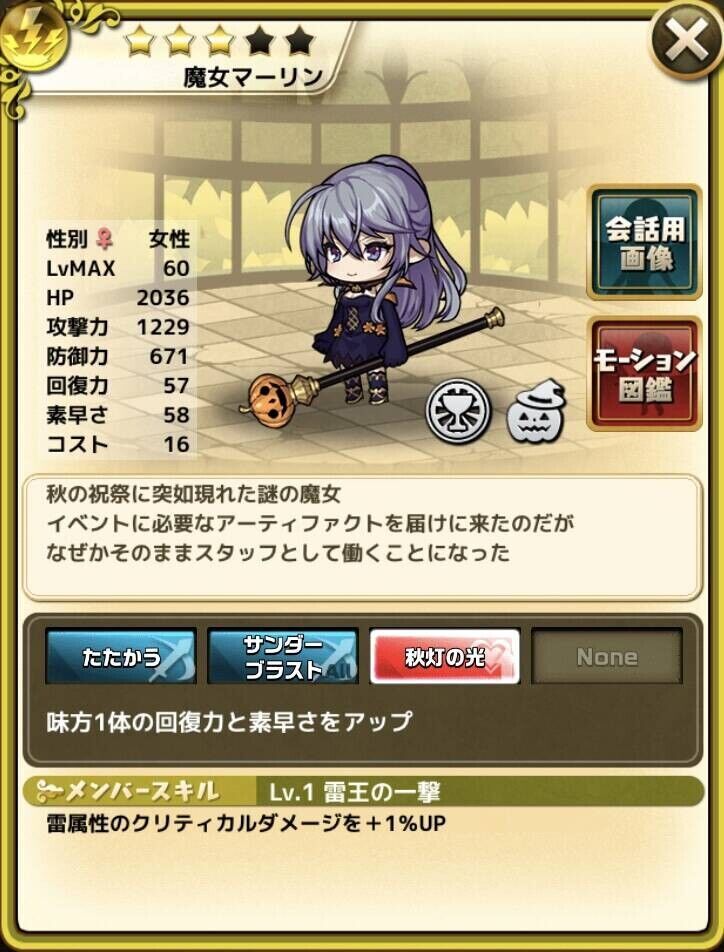Select the 秋灯の光 skill
Viewport: 724px width, 952px height.
[444, 656]
